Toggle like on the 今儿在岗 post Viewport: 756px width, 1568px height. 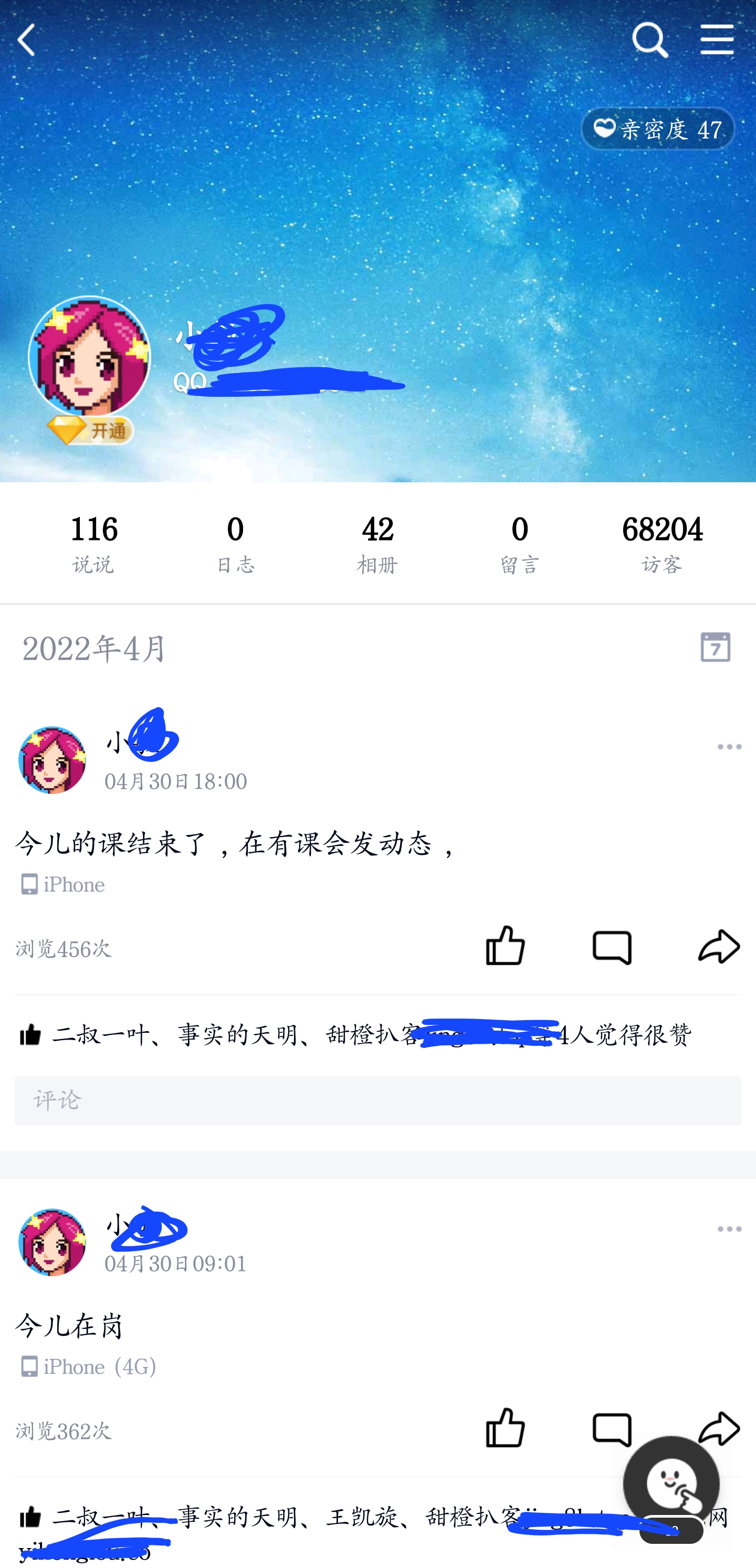click(505, 1427)
